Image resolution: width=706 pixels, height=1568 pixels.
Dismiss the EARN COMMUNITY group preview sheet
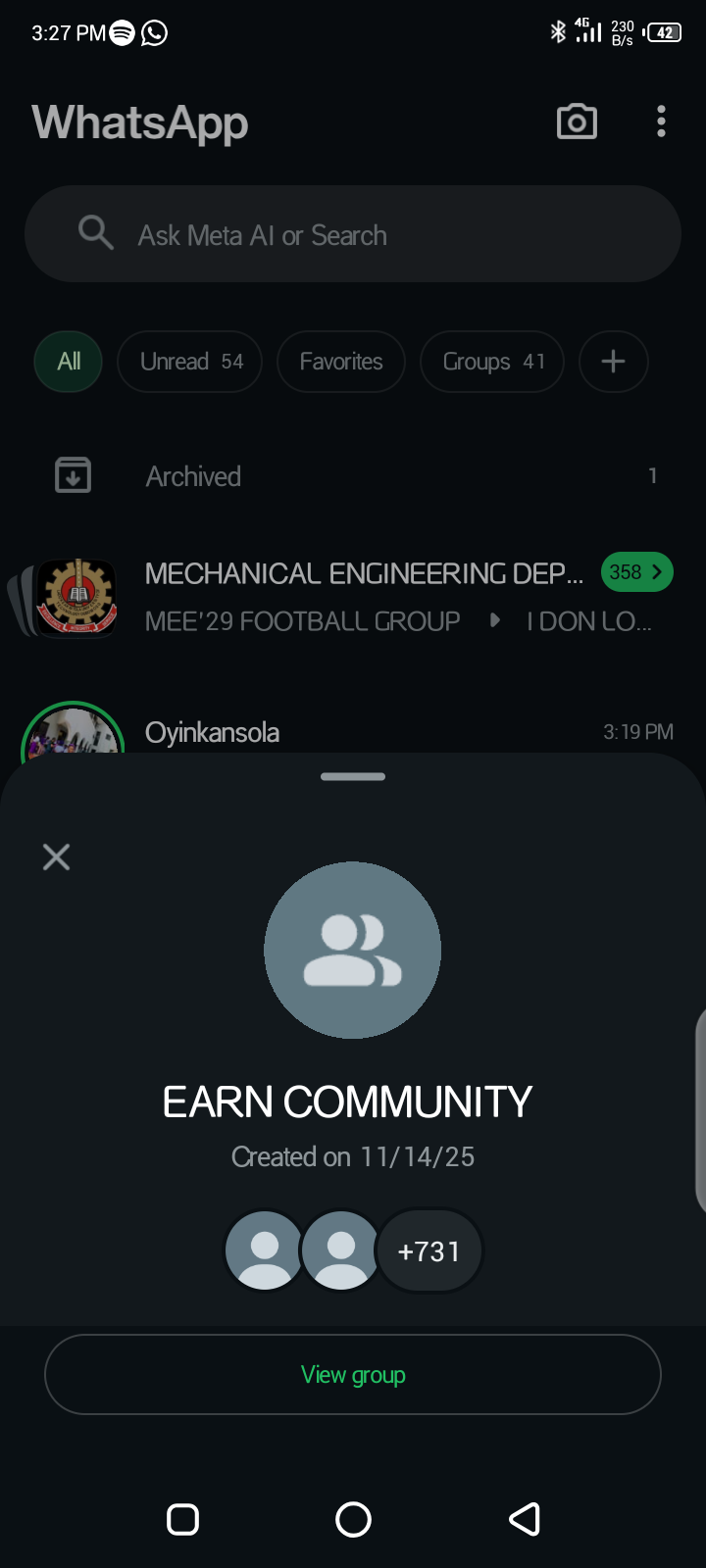pos(57,857)
